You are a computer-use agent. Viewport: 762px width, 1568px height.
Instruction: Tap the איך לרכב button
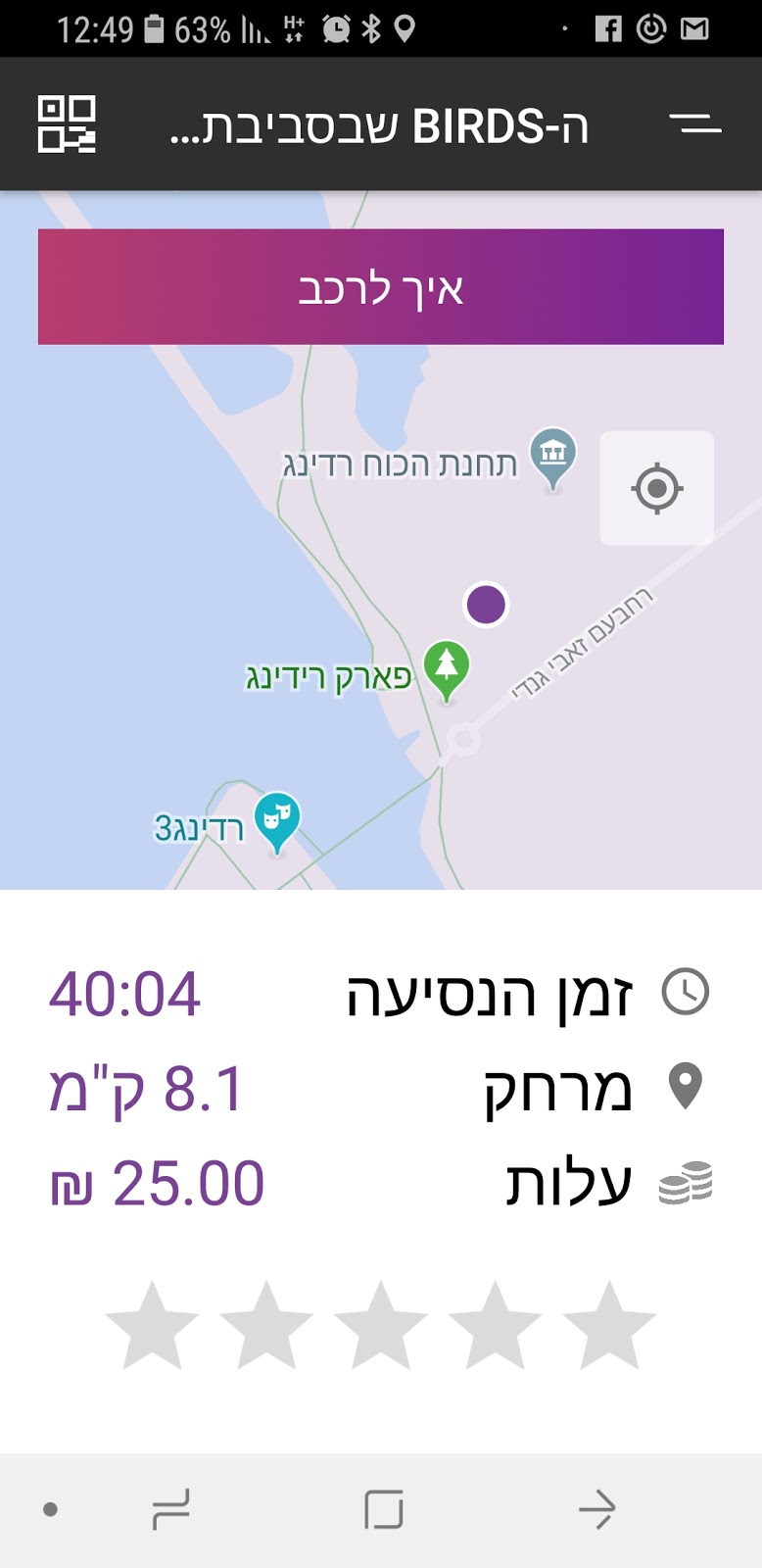click(380, 287)
